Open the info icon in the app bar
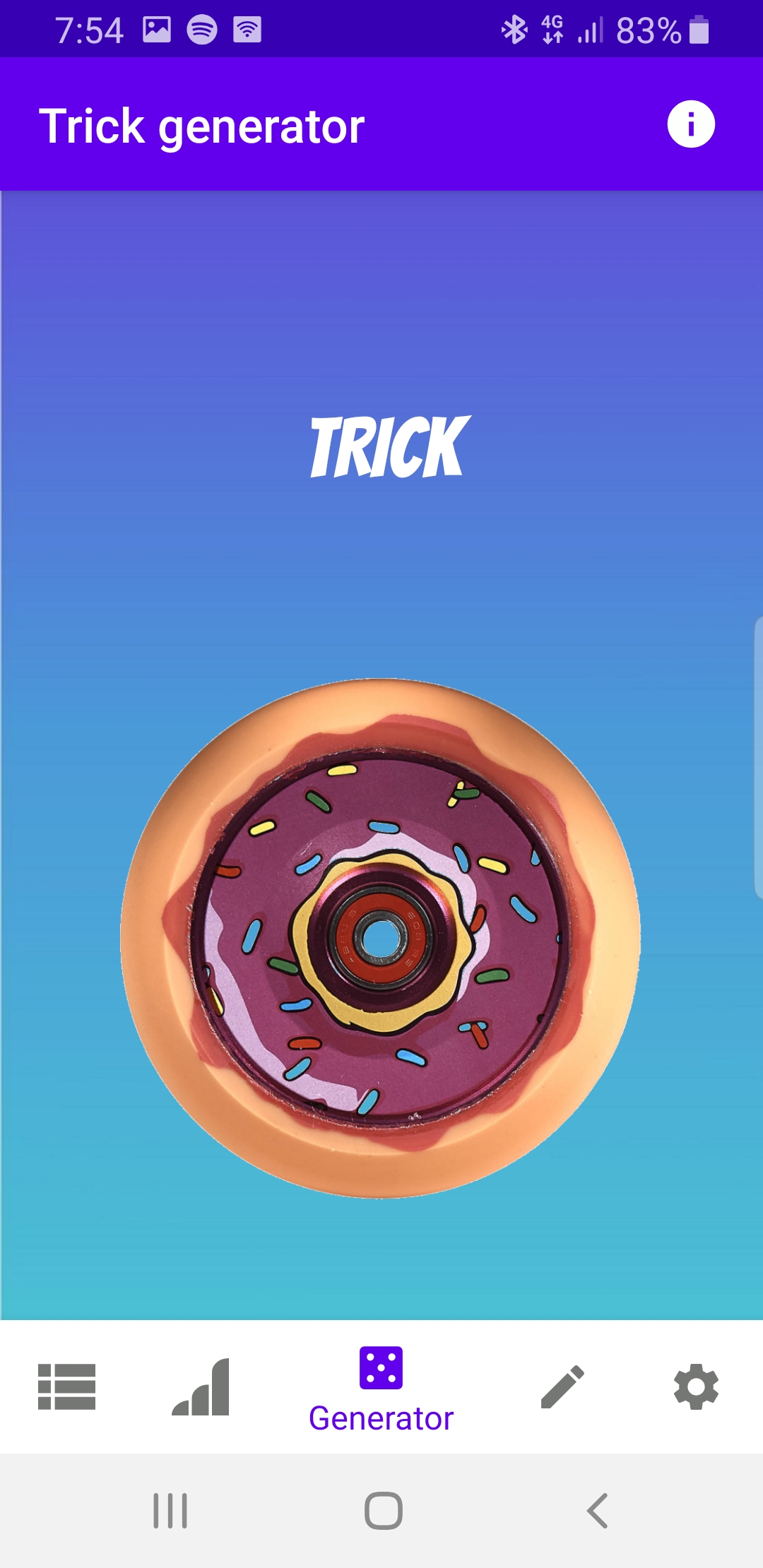 [x=690, y=124]
